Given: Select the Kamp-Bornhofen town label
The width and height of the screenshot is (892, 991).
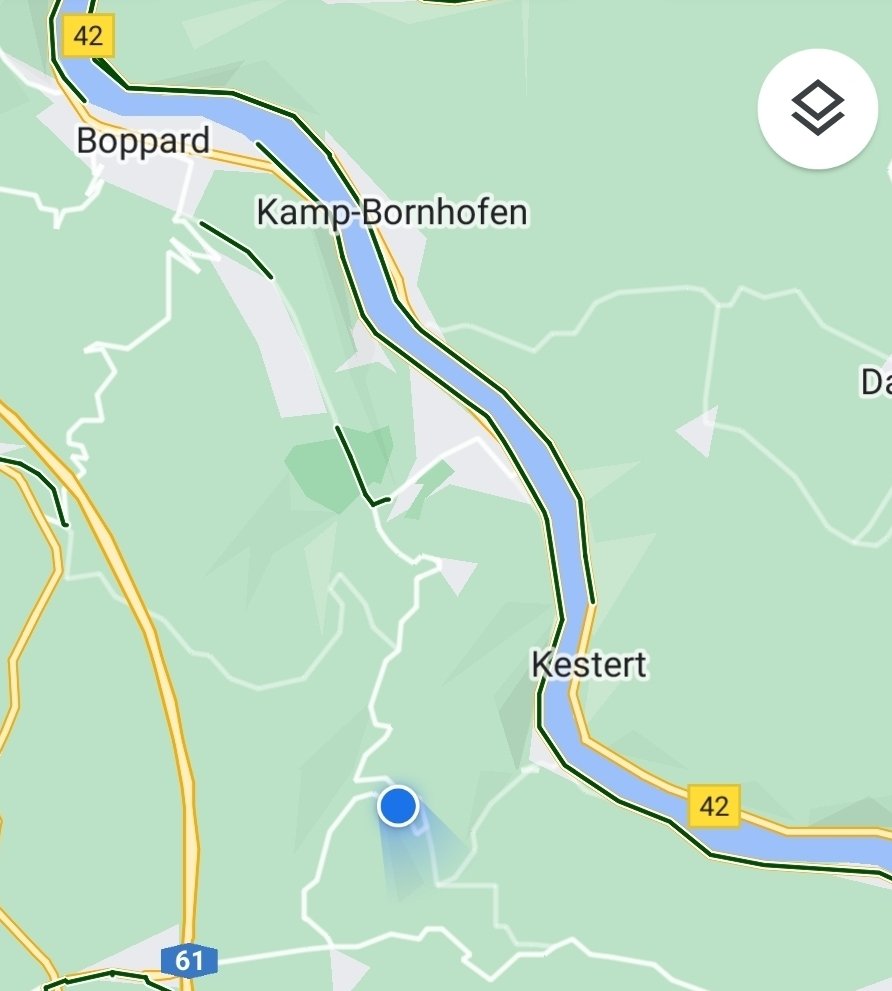Looking at the screenshot, I should click(391, 212).
